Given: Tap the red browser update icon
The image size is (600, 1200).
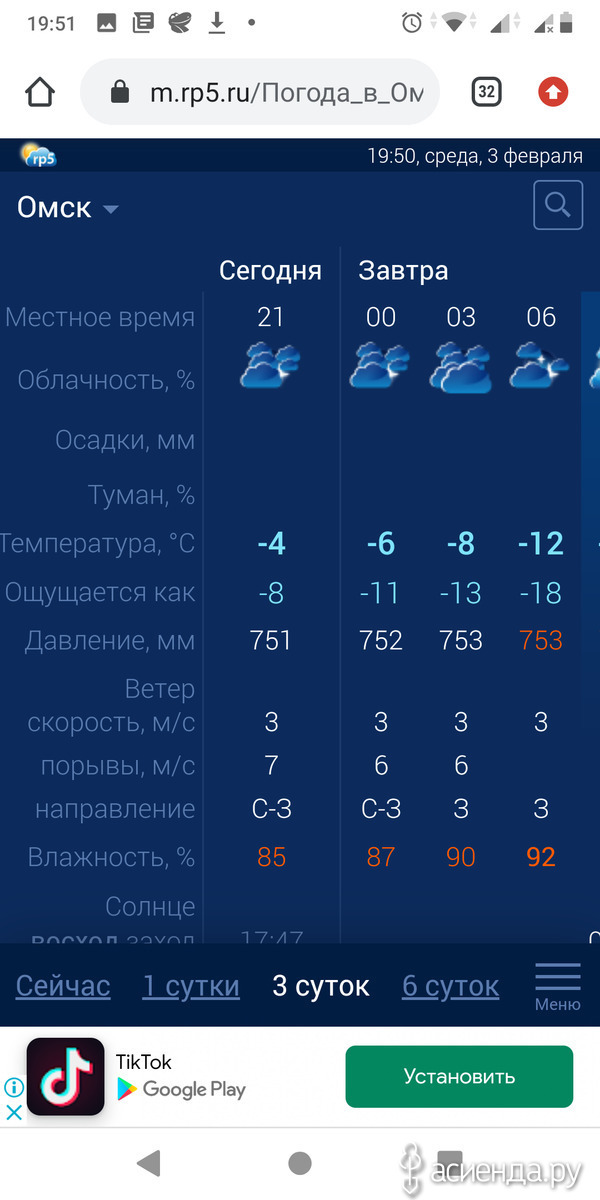Looking at the screenshot, I should click(553, 93).
